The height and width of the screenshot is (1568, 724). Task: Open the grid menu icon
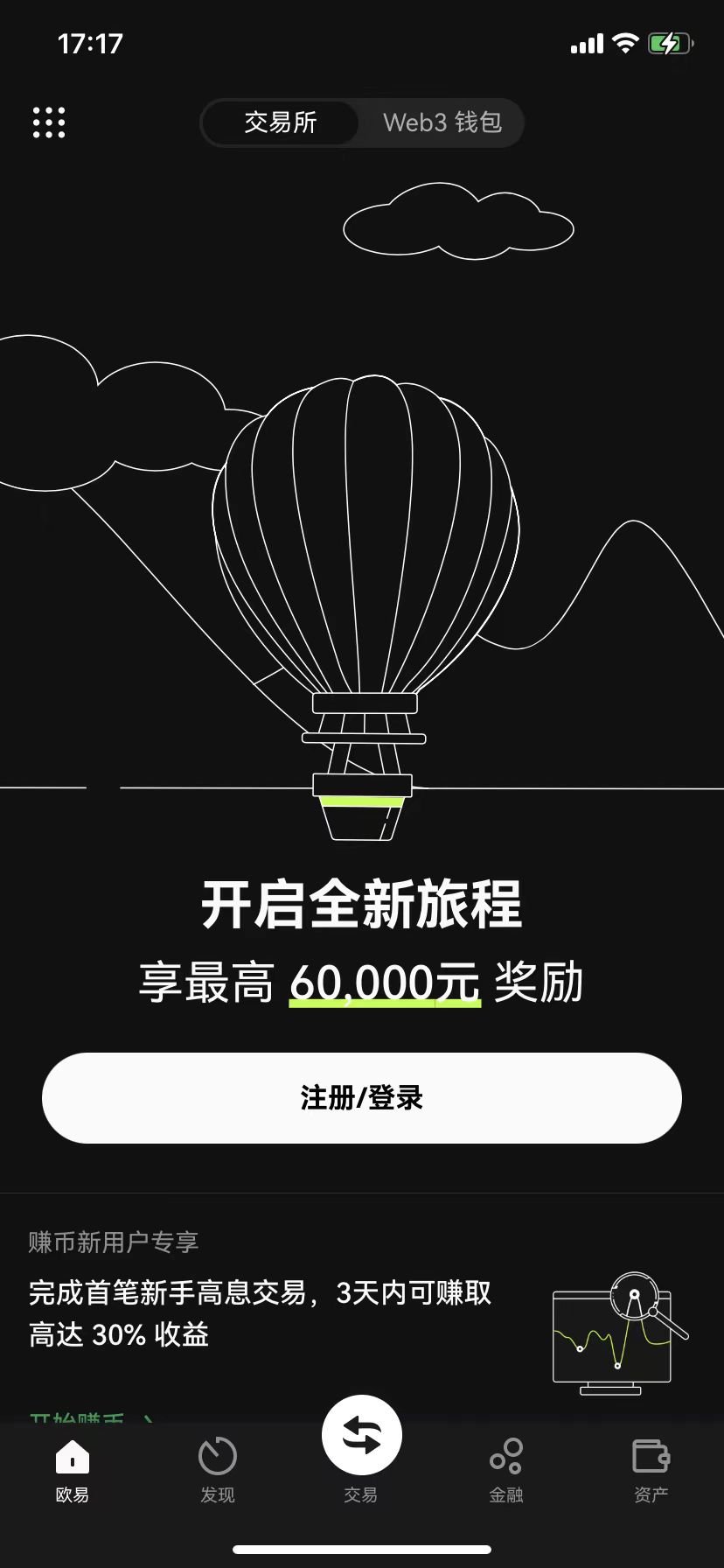click(x=49, y=122)
